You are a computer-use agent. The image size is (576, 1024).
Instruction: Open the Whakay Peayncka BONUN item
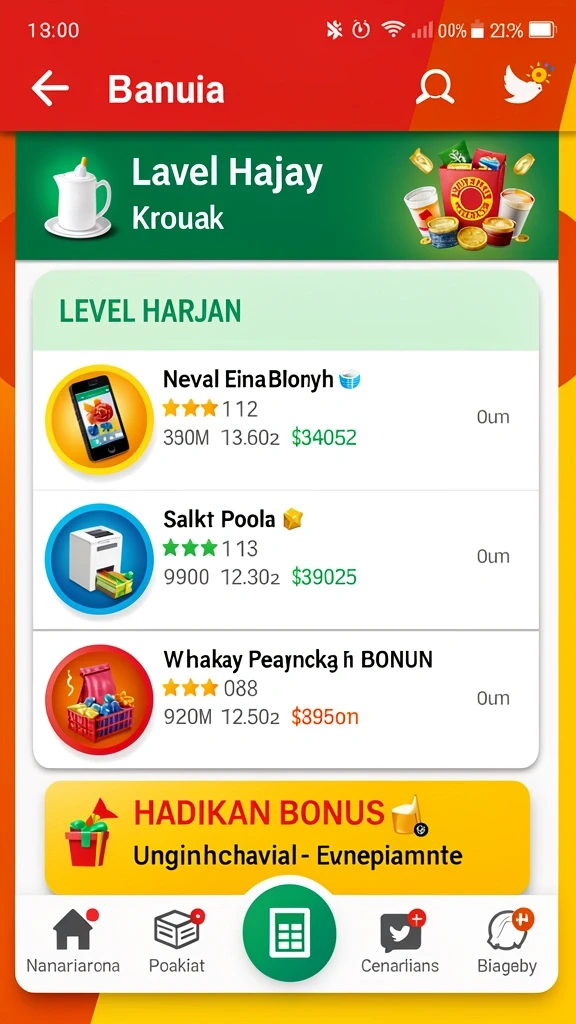(x=286, y=699)
